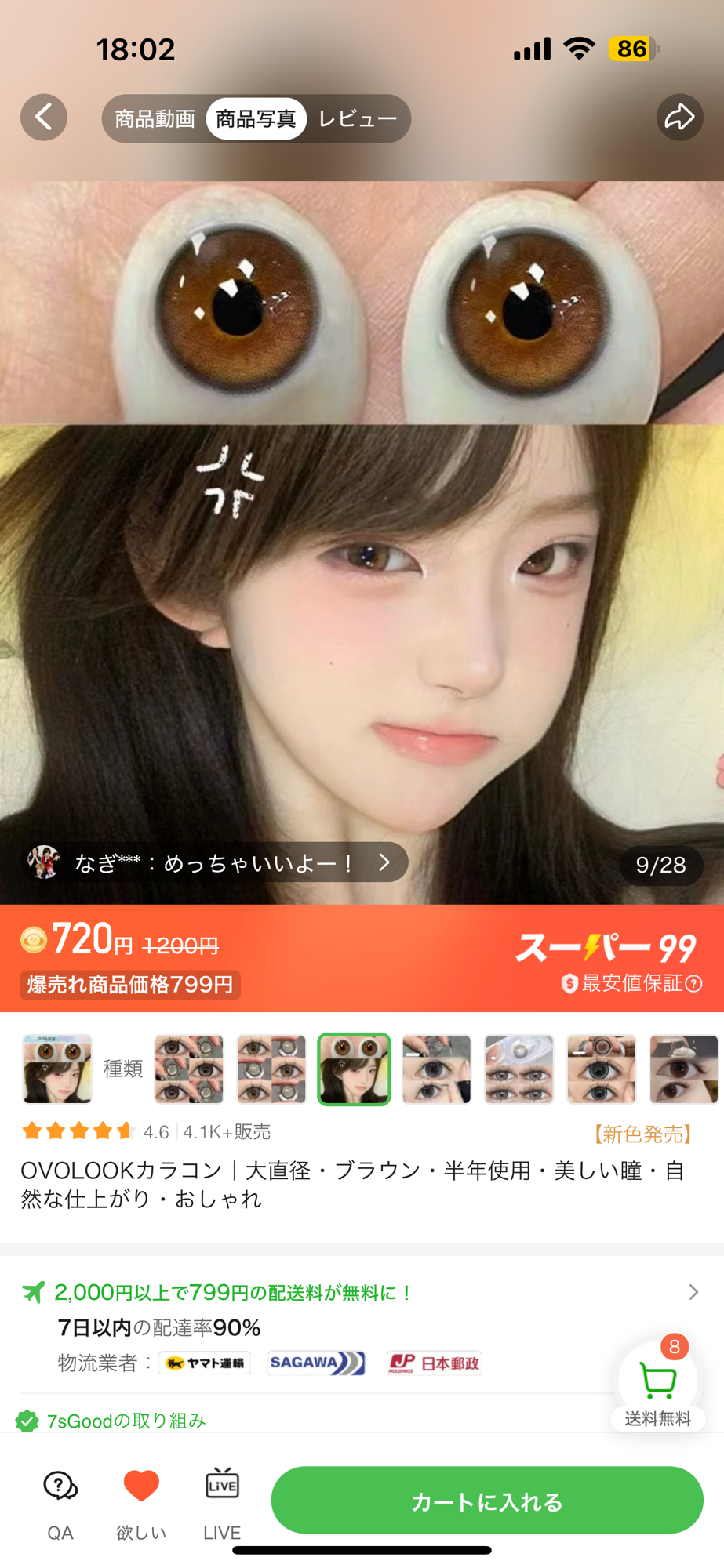Switch to the 商品動画 tab
The height and width of the screenshot is (1568, 724).
(155, 118)
